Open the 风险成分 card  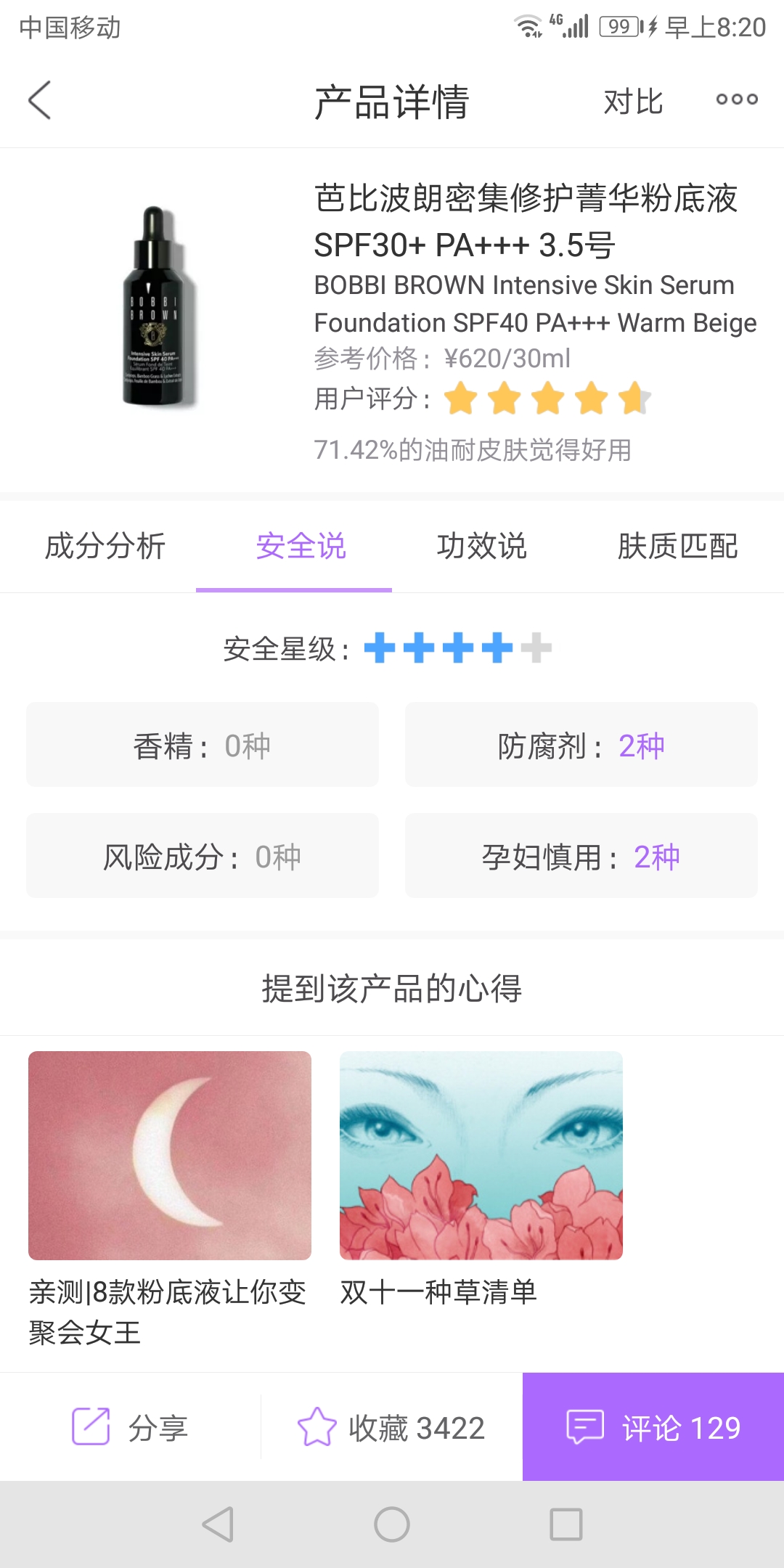(202, 856)
